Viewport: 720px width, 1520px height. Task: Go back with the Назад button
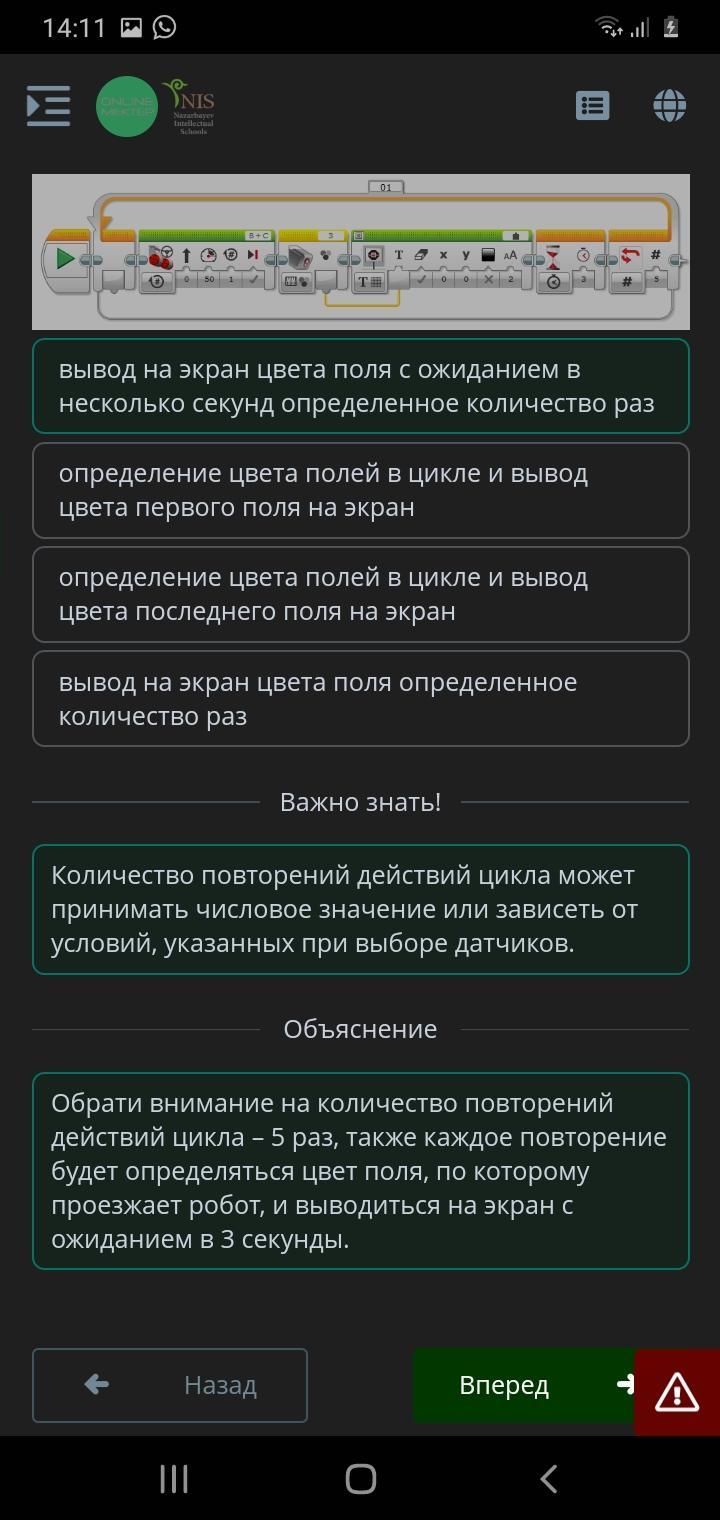point(170,1385)
